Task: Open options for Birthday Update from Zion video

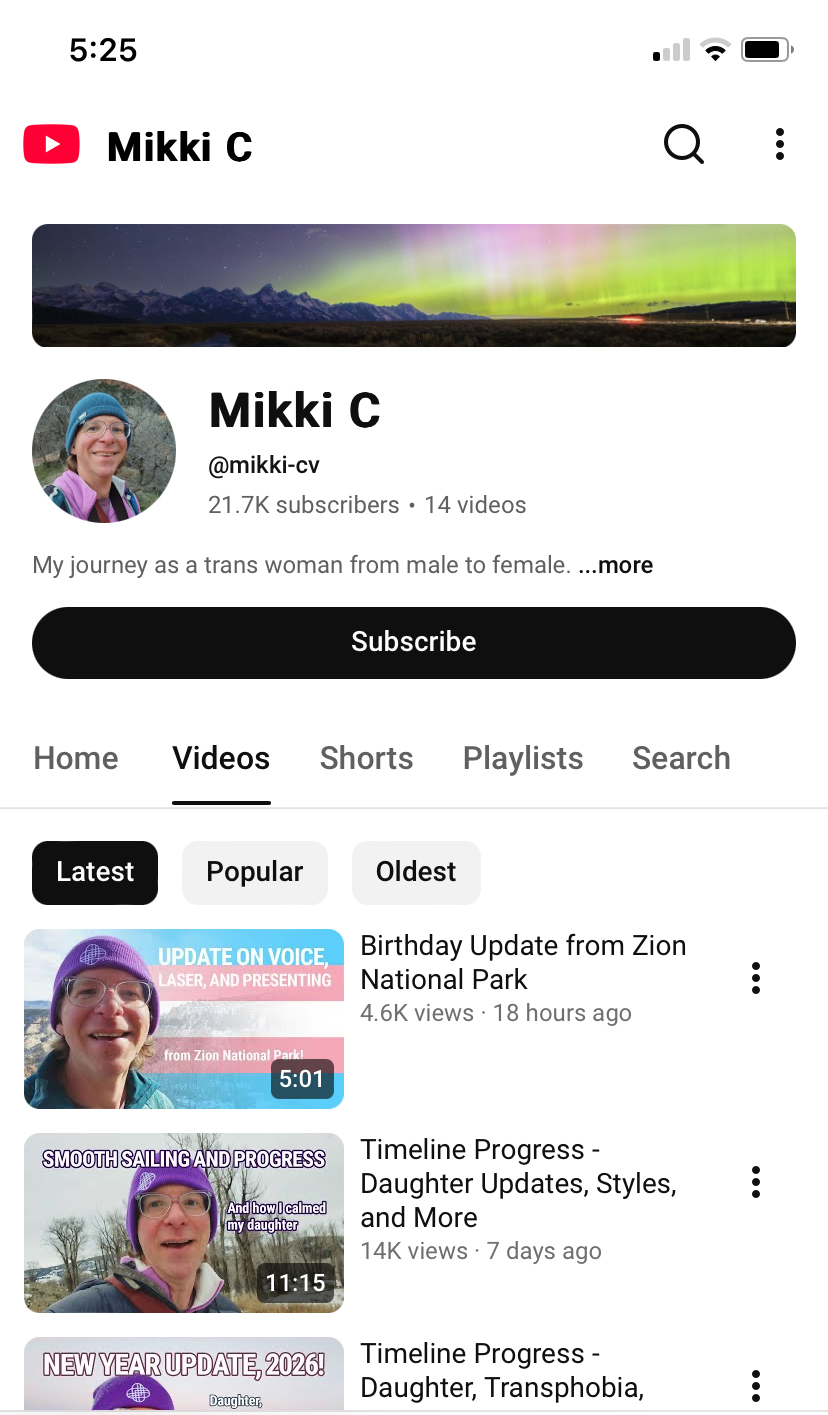Action: pos(756,978)
